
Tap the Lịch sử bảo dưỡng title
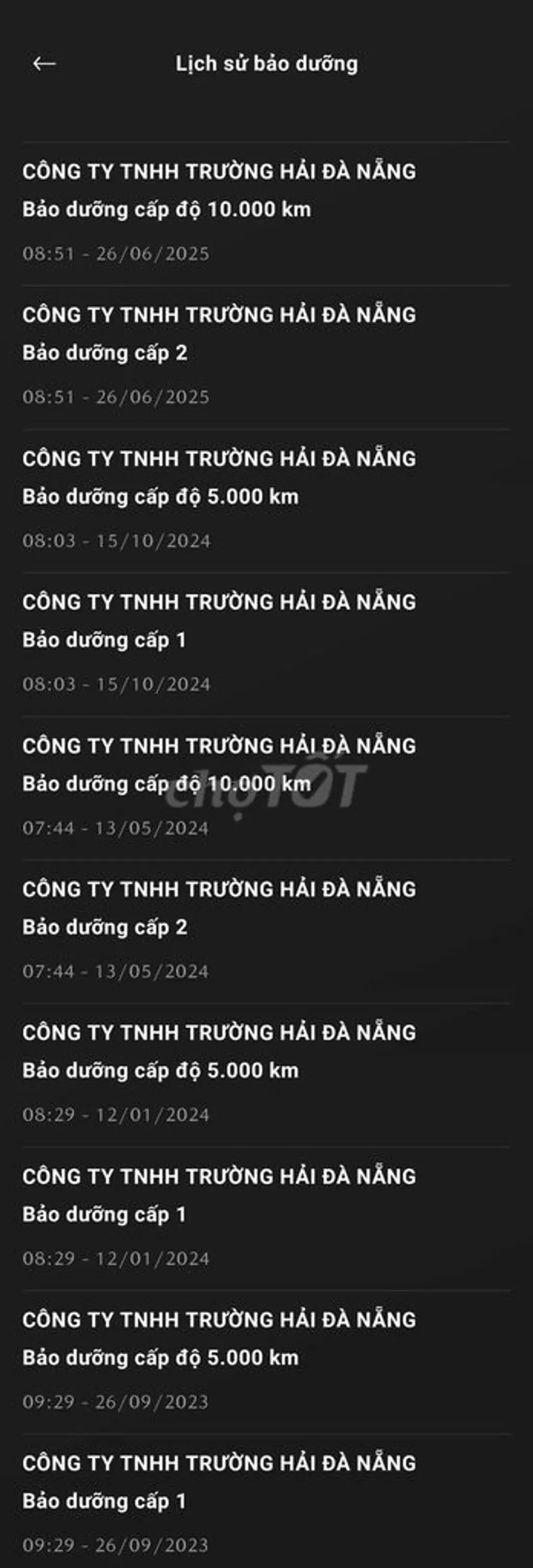click(266, 62)
